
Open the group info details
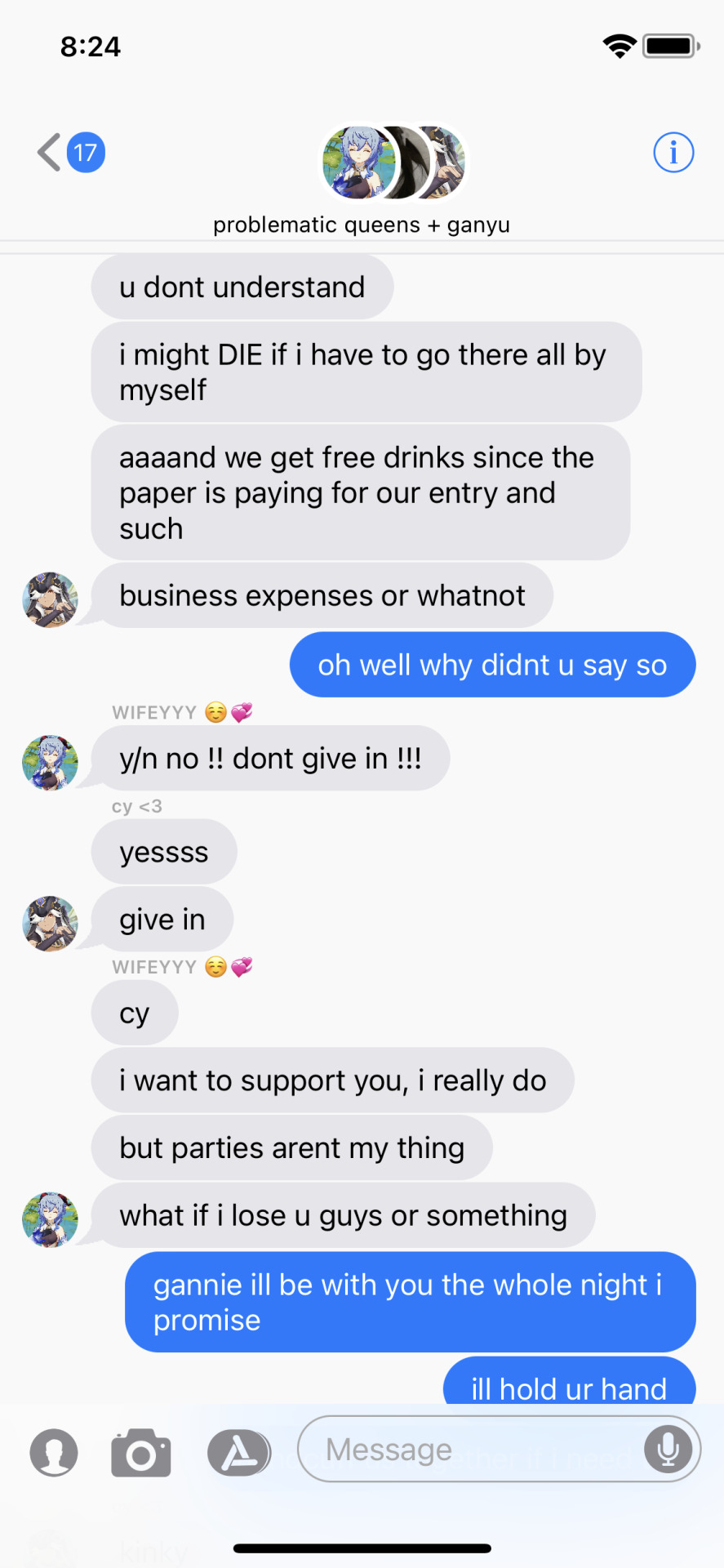pyautogui.click(x=673, y=153)
